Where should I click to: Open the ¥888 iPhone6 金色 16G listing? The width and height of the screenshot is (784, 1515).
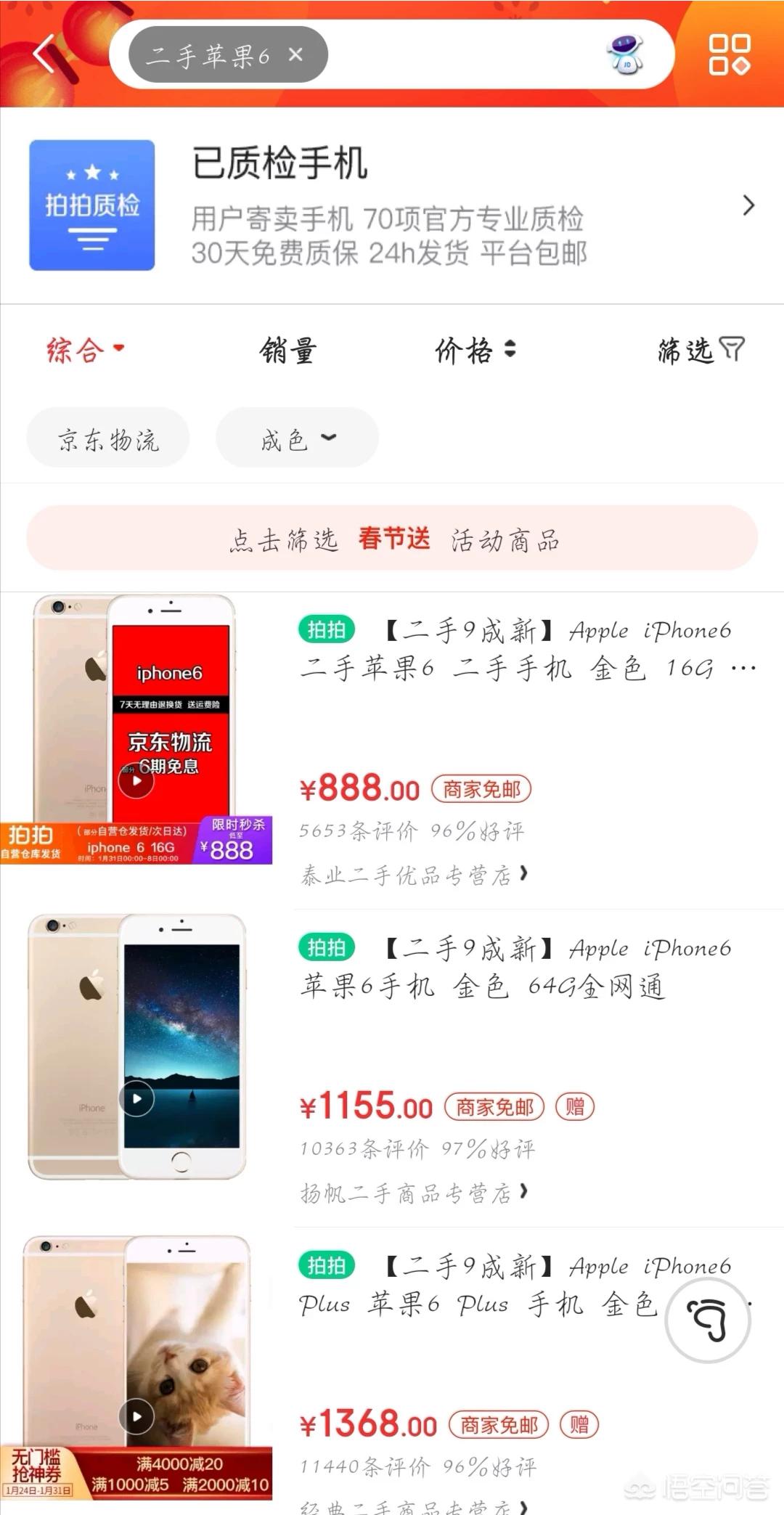pos(515,650)
